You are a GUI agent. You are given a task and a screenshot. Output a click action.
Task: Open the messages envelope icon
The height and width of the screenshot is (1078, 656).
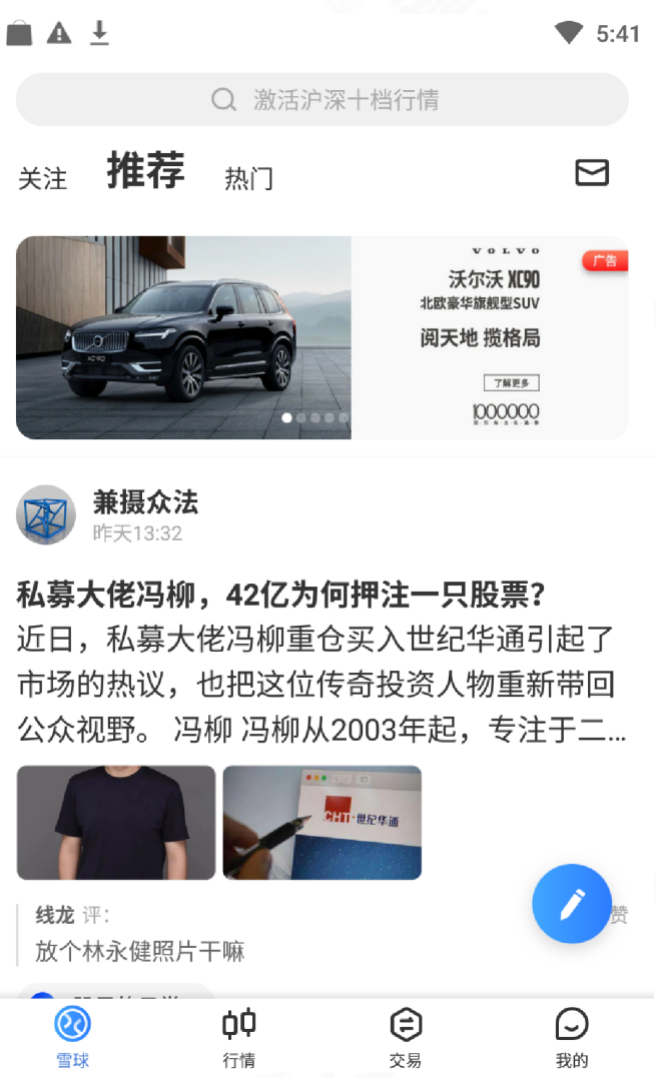tap(592, 173)
